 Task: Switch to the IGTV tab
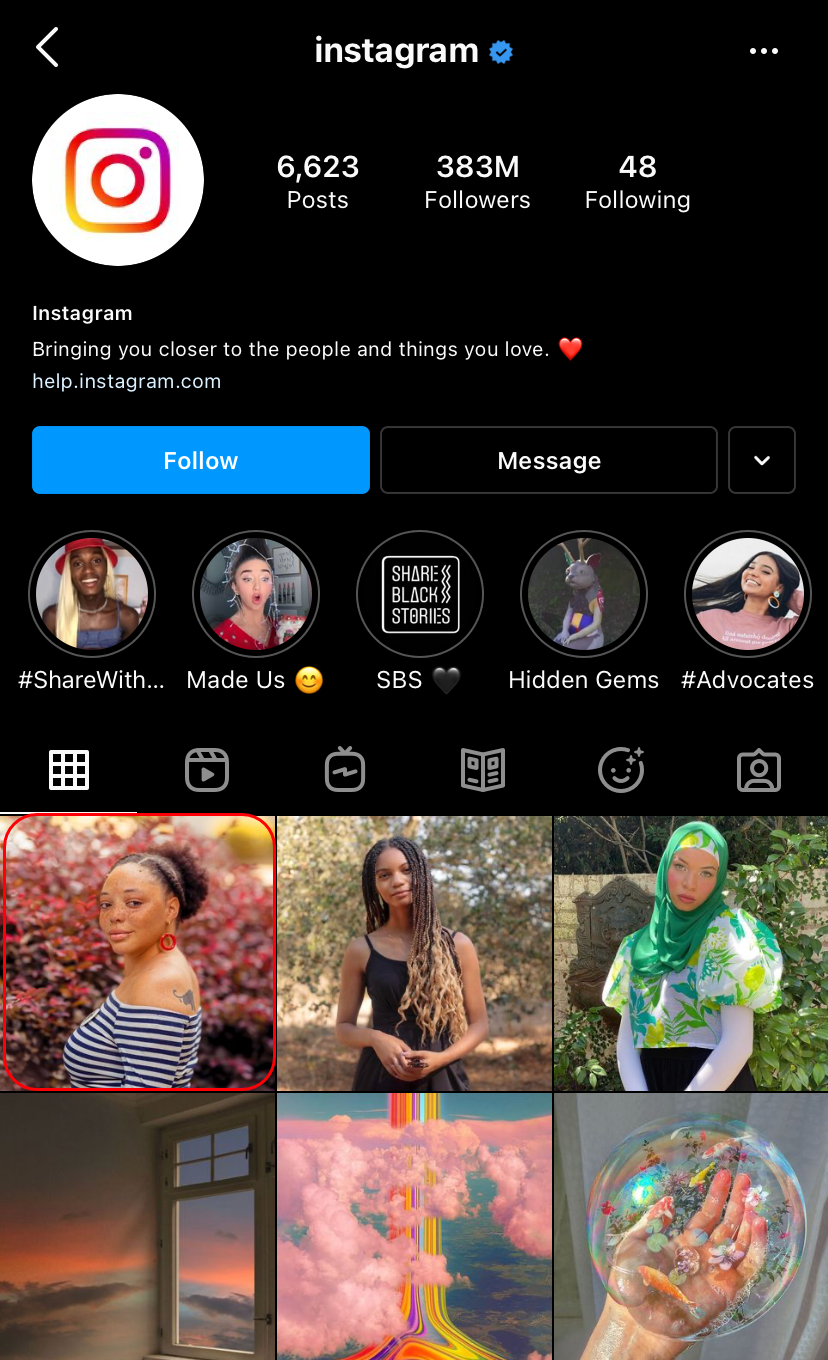[345, 771]
